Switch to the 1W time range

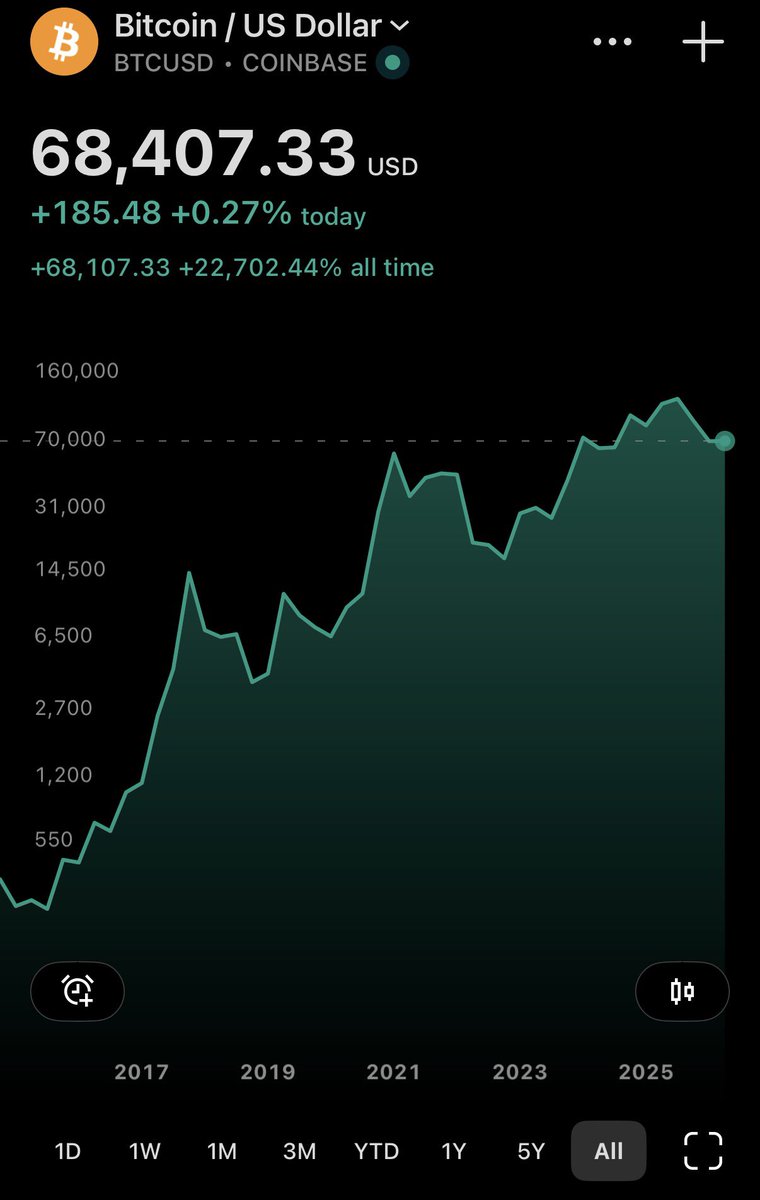tap(144, 1151)
